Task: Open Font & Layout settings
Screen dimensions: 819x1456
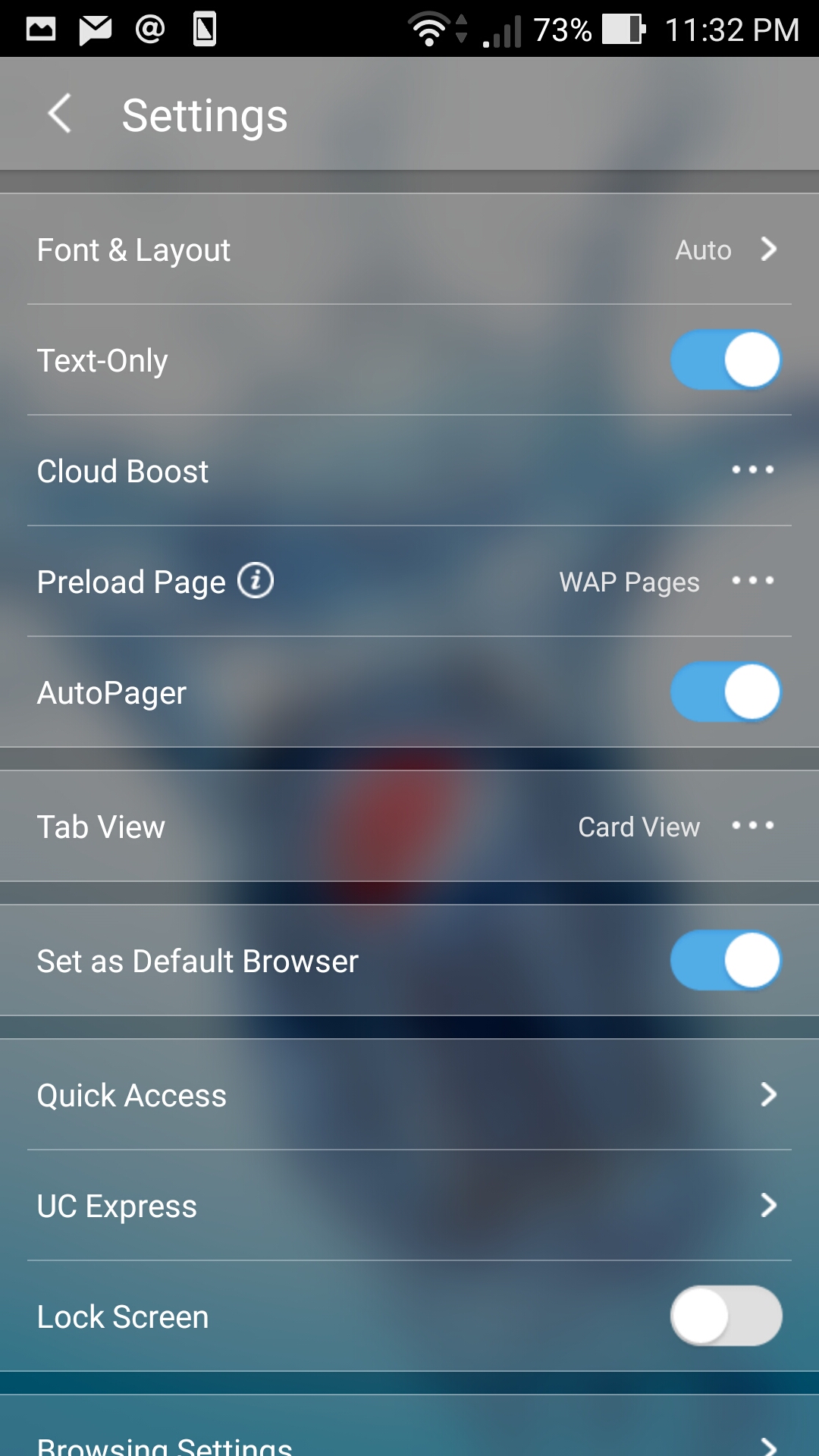Action: pyautogui.click(x=409, y=249)
